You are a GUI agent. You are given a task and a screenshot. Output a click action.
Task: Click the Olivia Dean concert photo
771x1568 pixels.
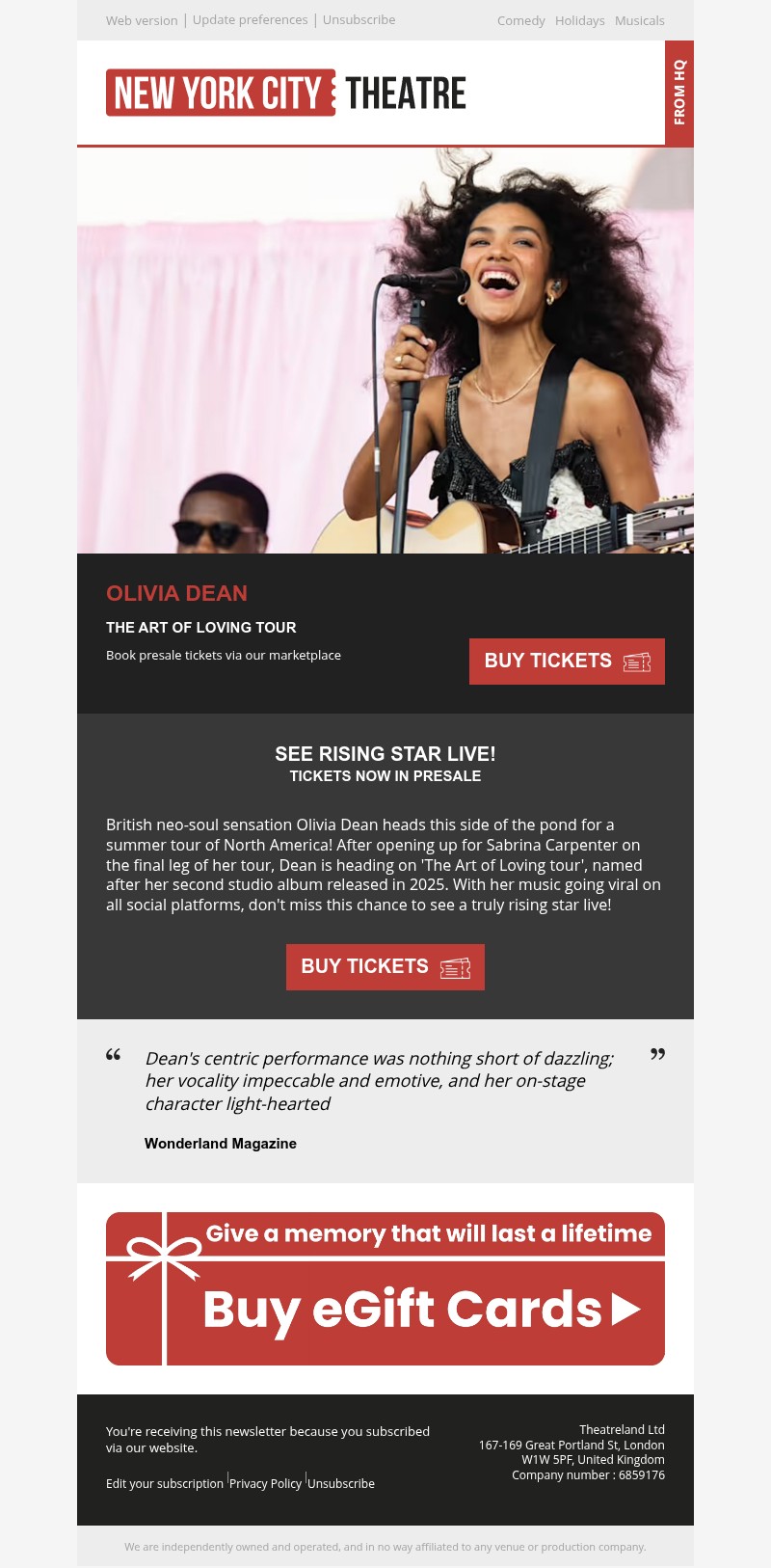(385, 350)
